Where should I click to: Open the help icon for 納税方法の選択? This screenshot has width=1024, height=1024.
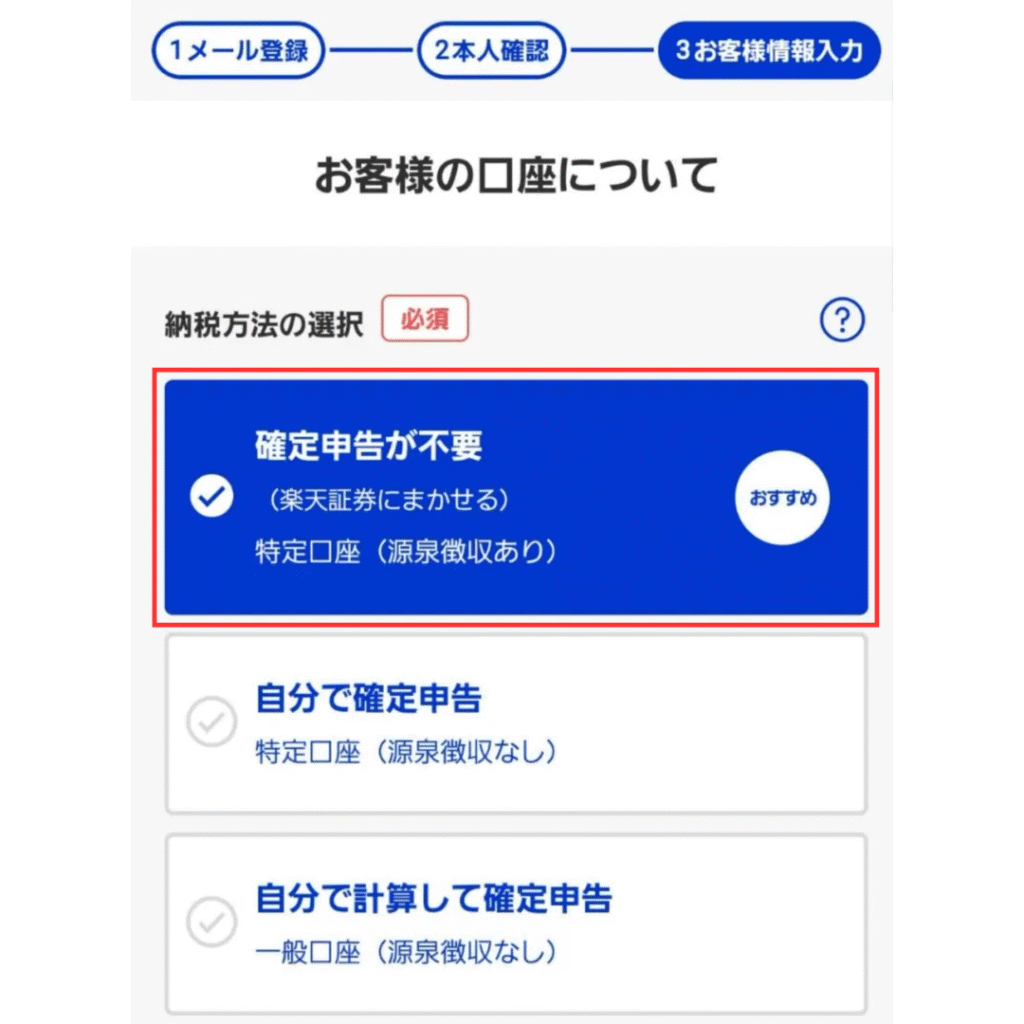click(x=841, y=322)
